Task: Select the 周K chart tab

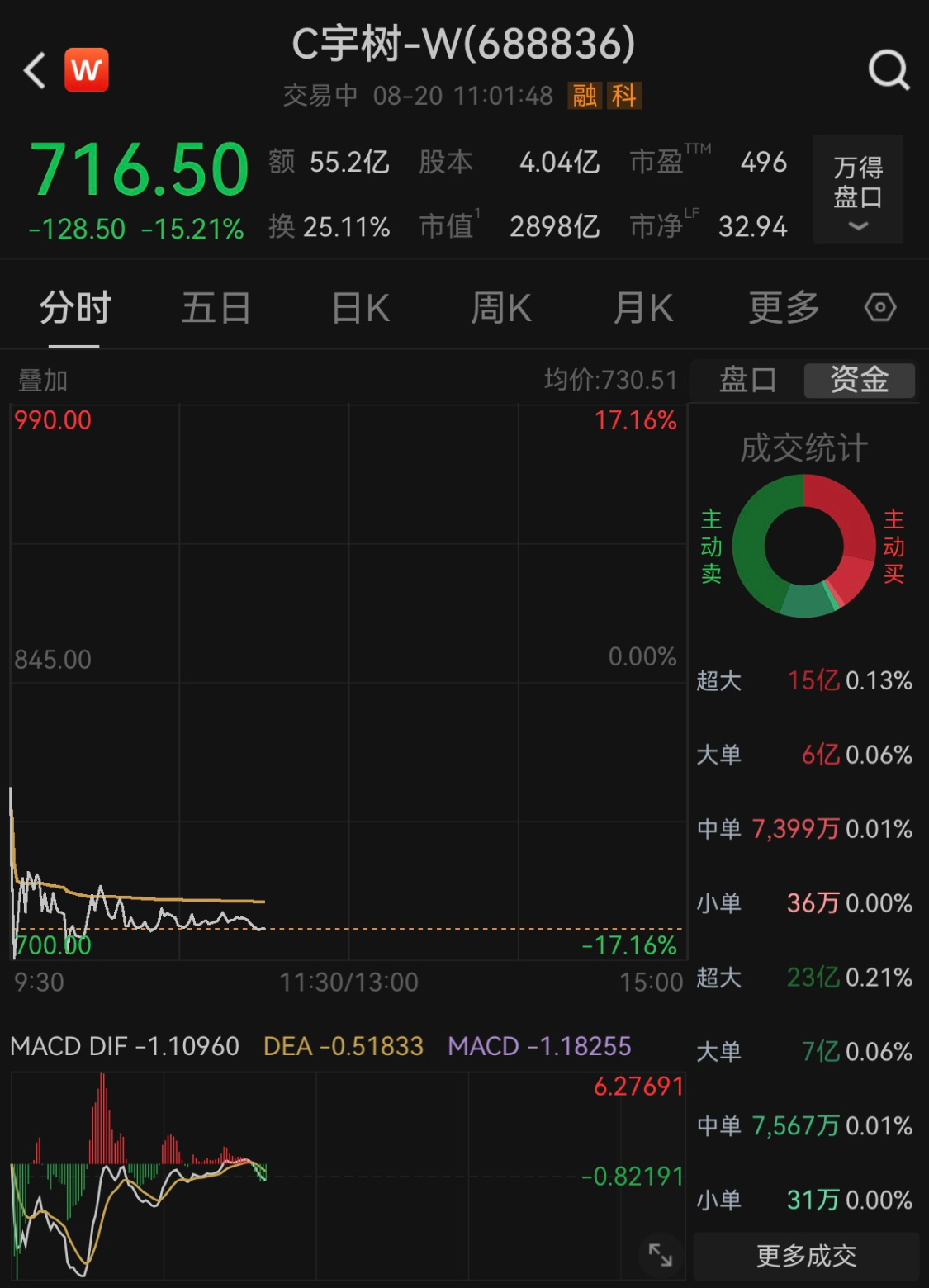Action: click(501, 308)
